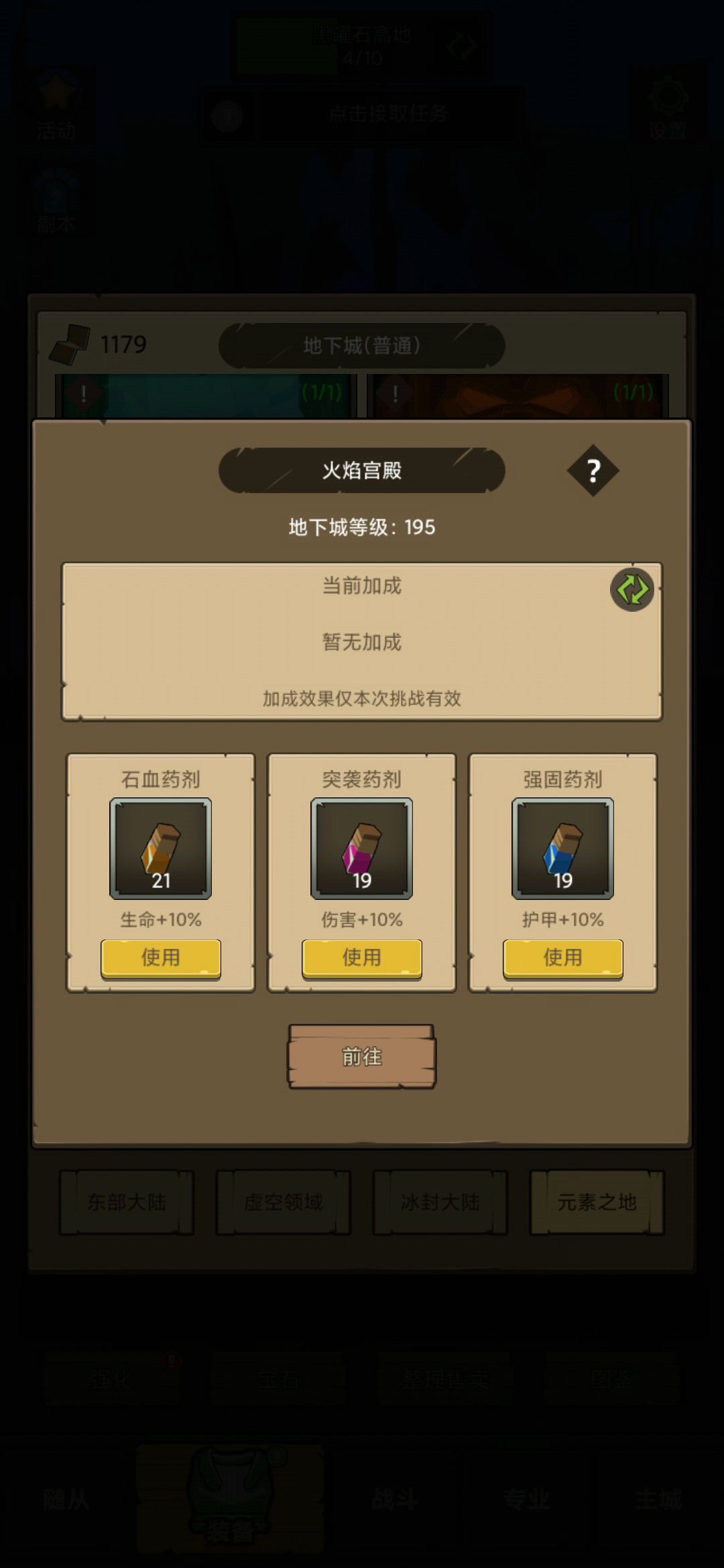Open the 突袭药剂 item icon
Screen dimensions: 724x1568
[362, 848]
